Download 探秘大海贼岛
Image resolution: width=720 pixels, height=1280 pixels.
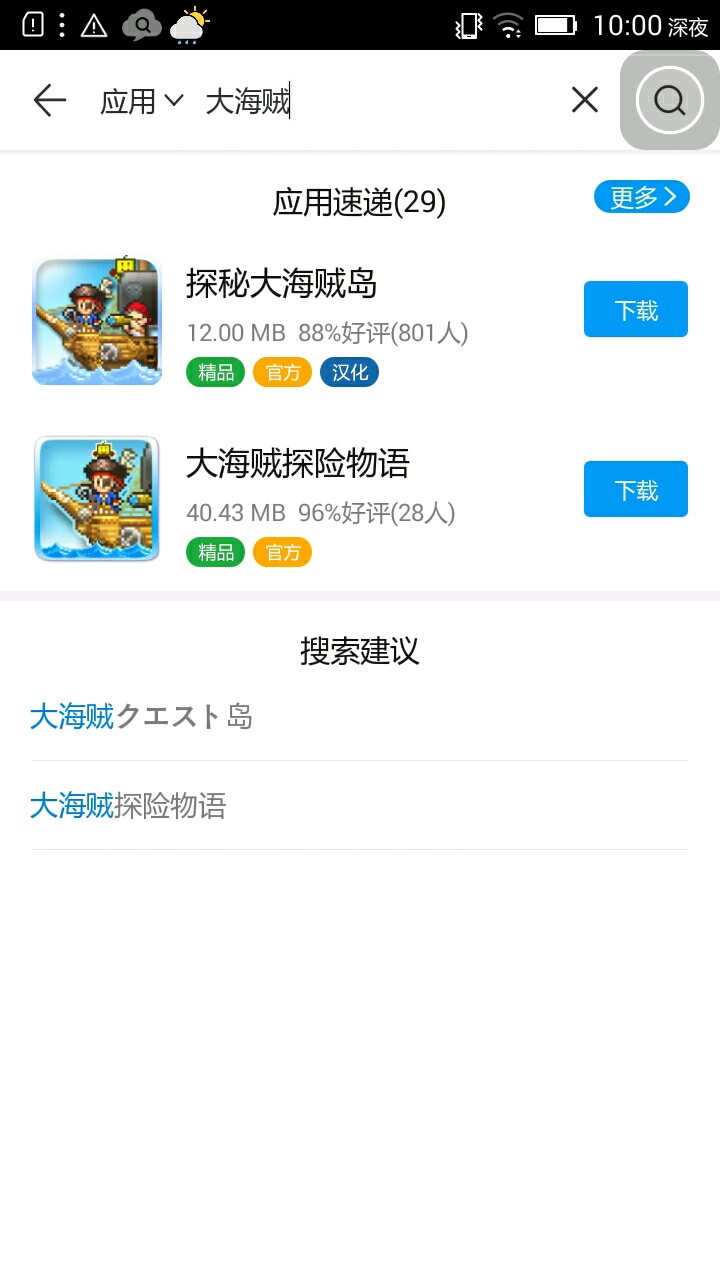[635, 310]
